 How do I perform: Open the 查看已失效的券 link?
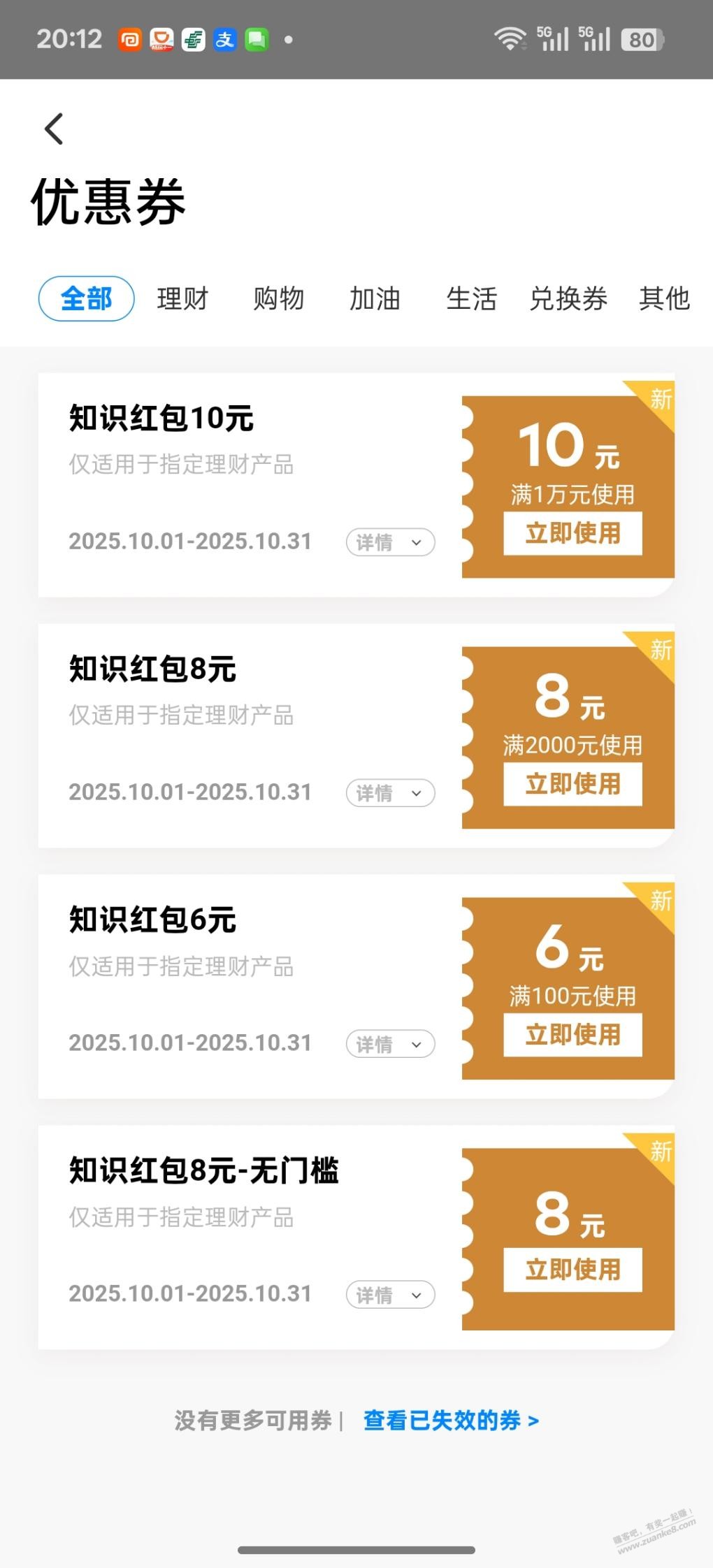click(x=451, y=1421)
